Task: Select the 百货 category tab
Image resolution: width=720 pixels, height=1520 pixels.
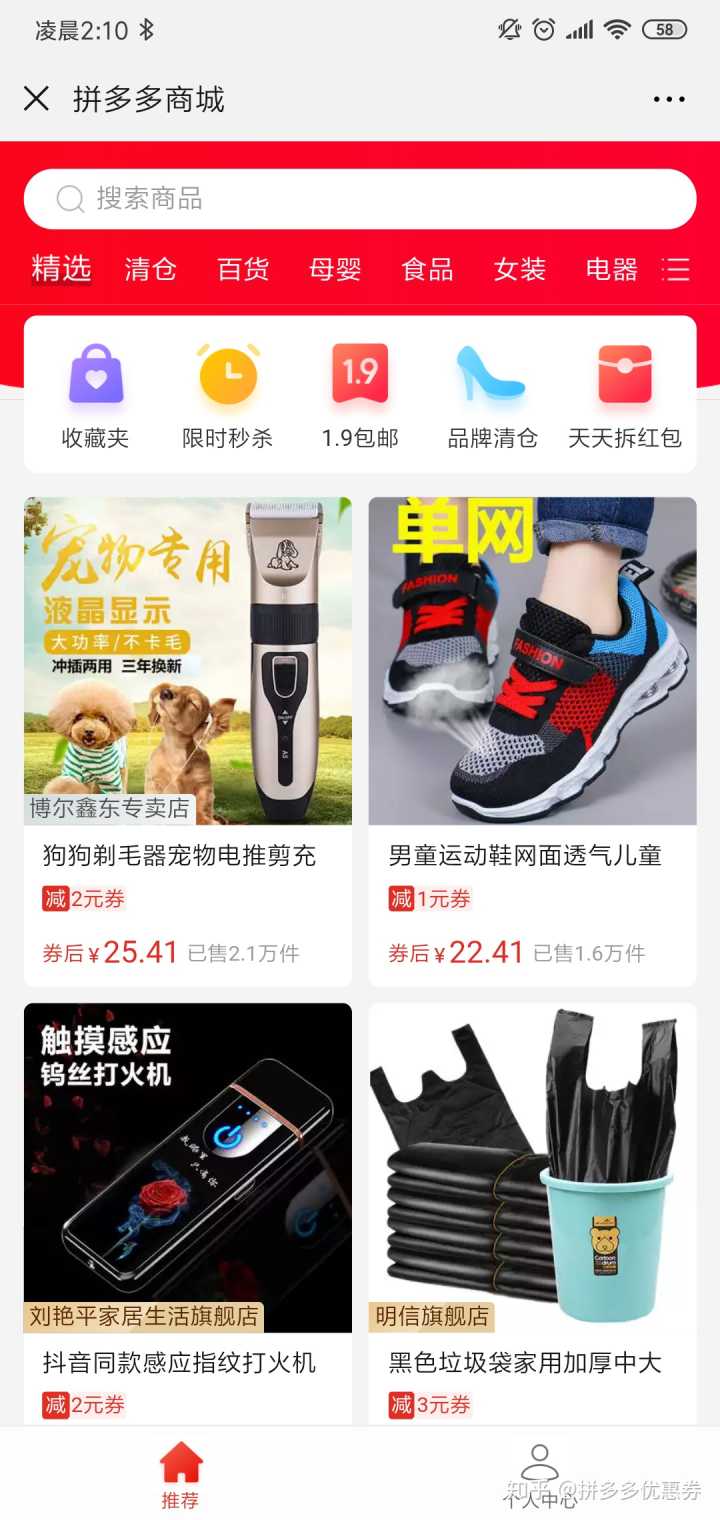Action: pyautogui.click(x=243, y=269)
